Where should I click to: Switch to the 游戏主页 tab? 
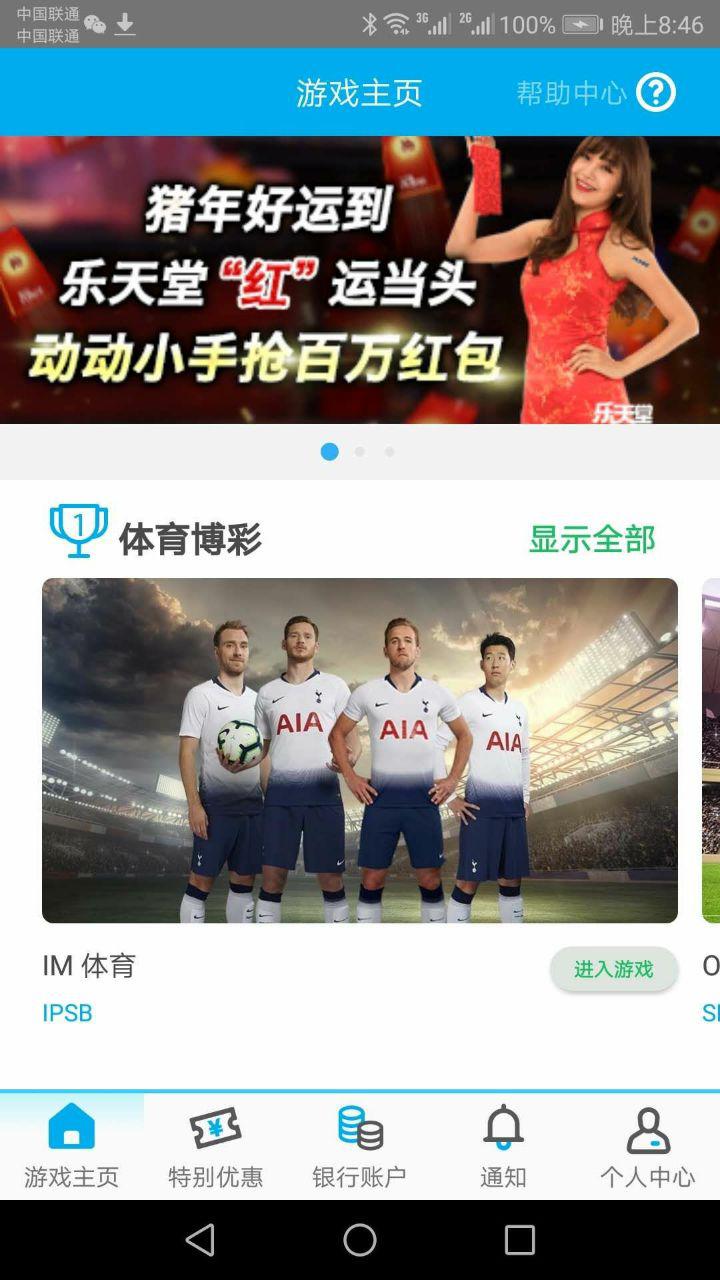(x=72, y=1147)
